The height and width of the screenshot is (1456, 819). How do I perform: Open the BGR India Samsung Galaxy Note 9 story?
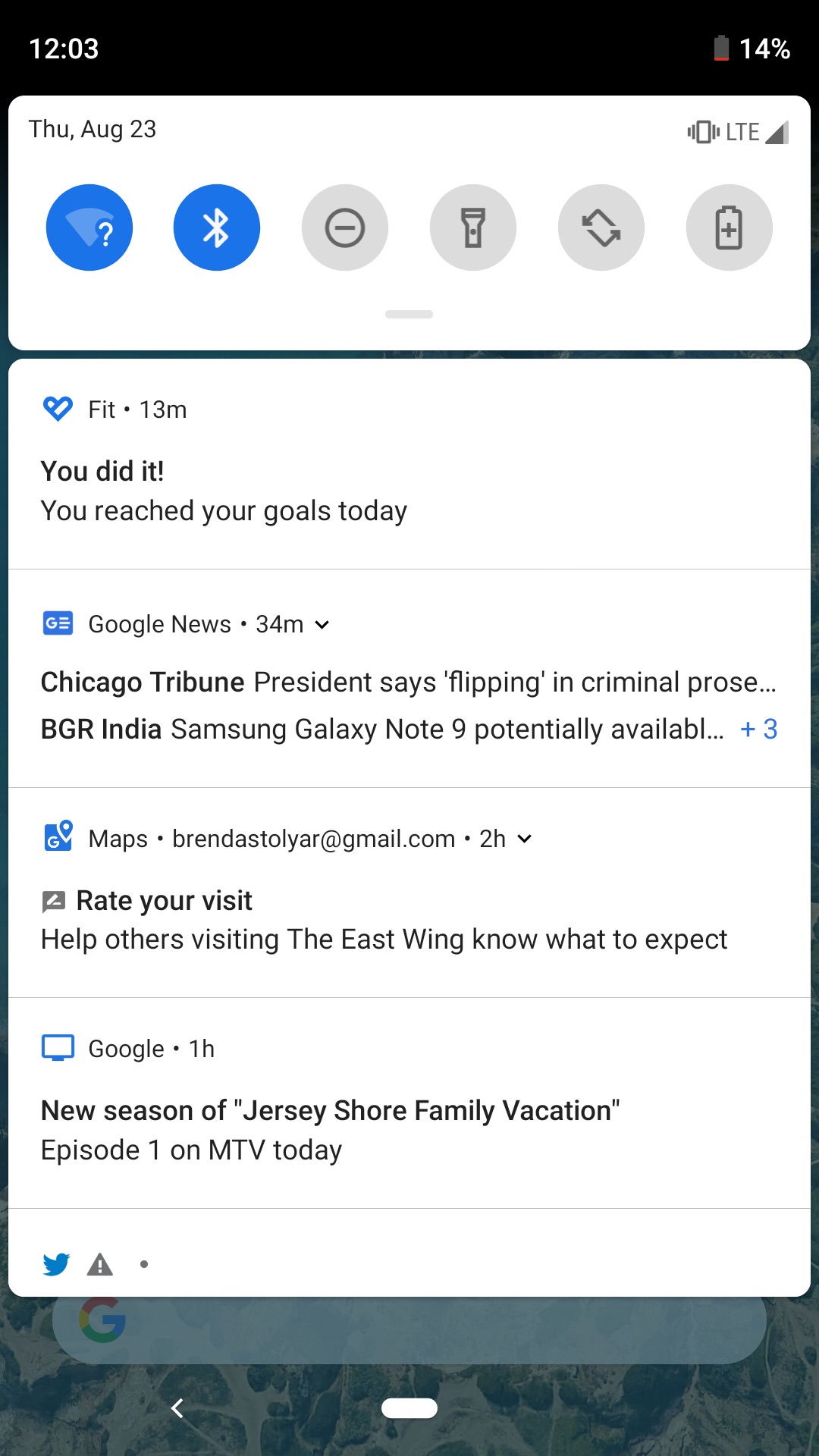(x=382, y=730)
